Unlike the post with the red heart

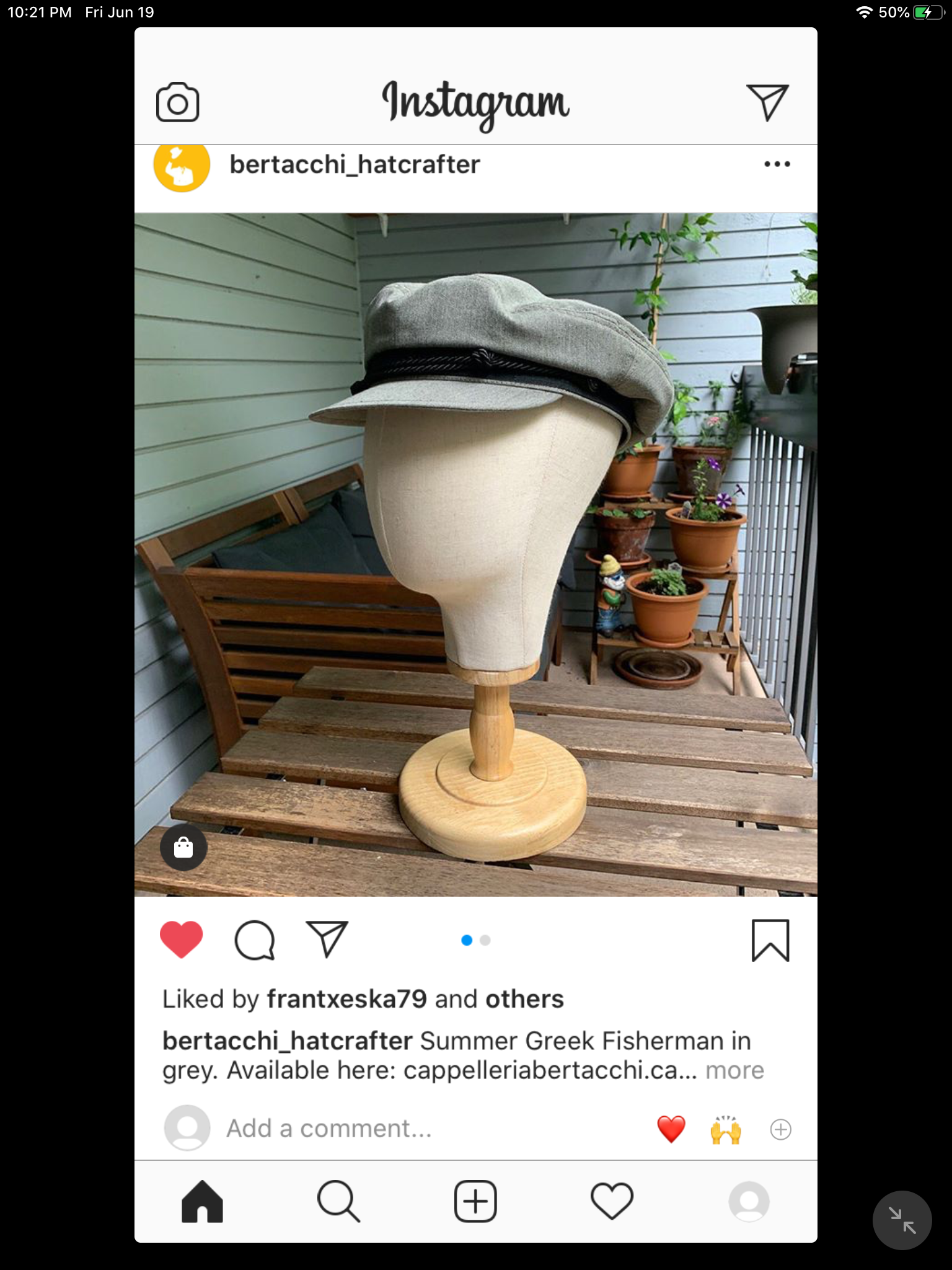pyautogui.click(x=181, y=939)
